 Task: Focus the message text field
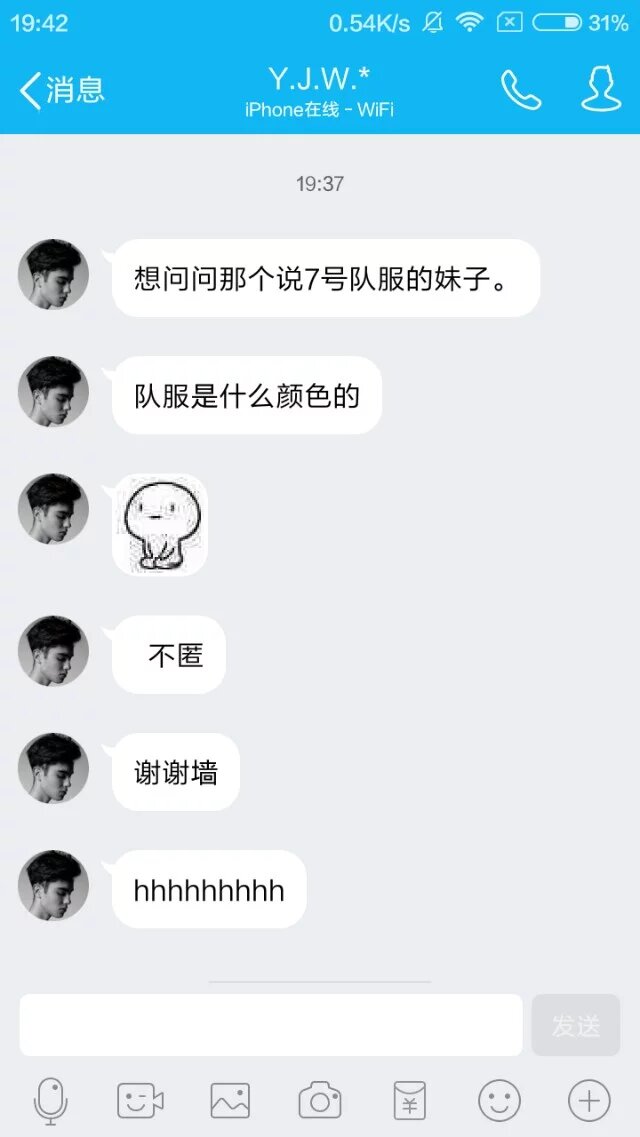tap(270, 1025)
